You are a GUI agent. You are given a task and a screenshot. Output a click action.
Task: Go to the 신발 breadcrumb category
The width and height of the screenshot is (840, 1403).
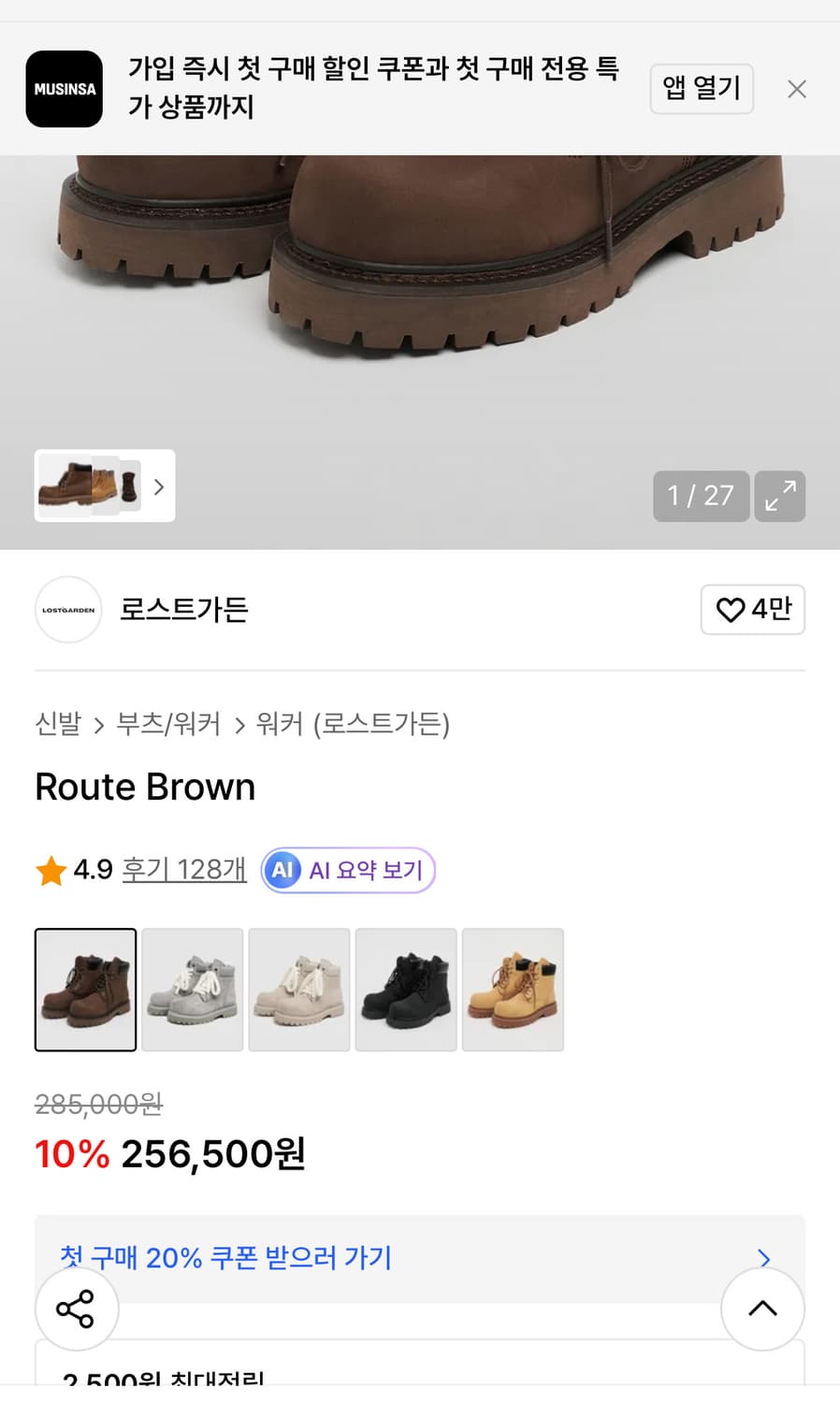[x=58, y=725]
